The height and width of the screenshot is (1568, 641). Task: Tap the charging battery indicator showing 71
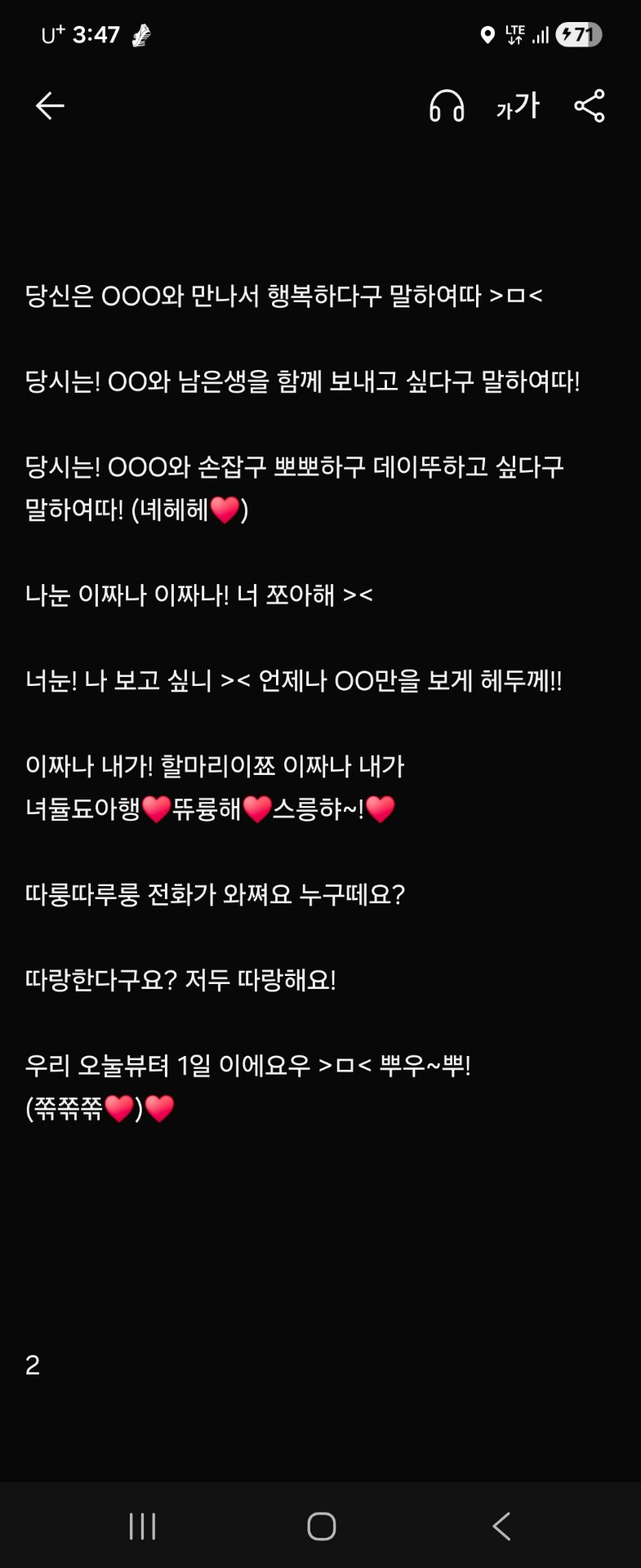[576, 33]
